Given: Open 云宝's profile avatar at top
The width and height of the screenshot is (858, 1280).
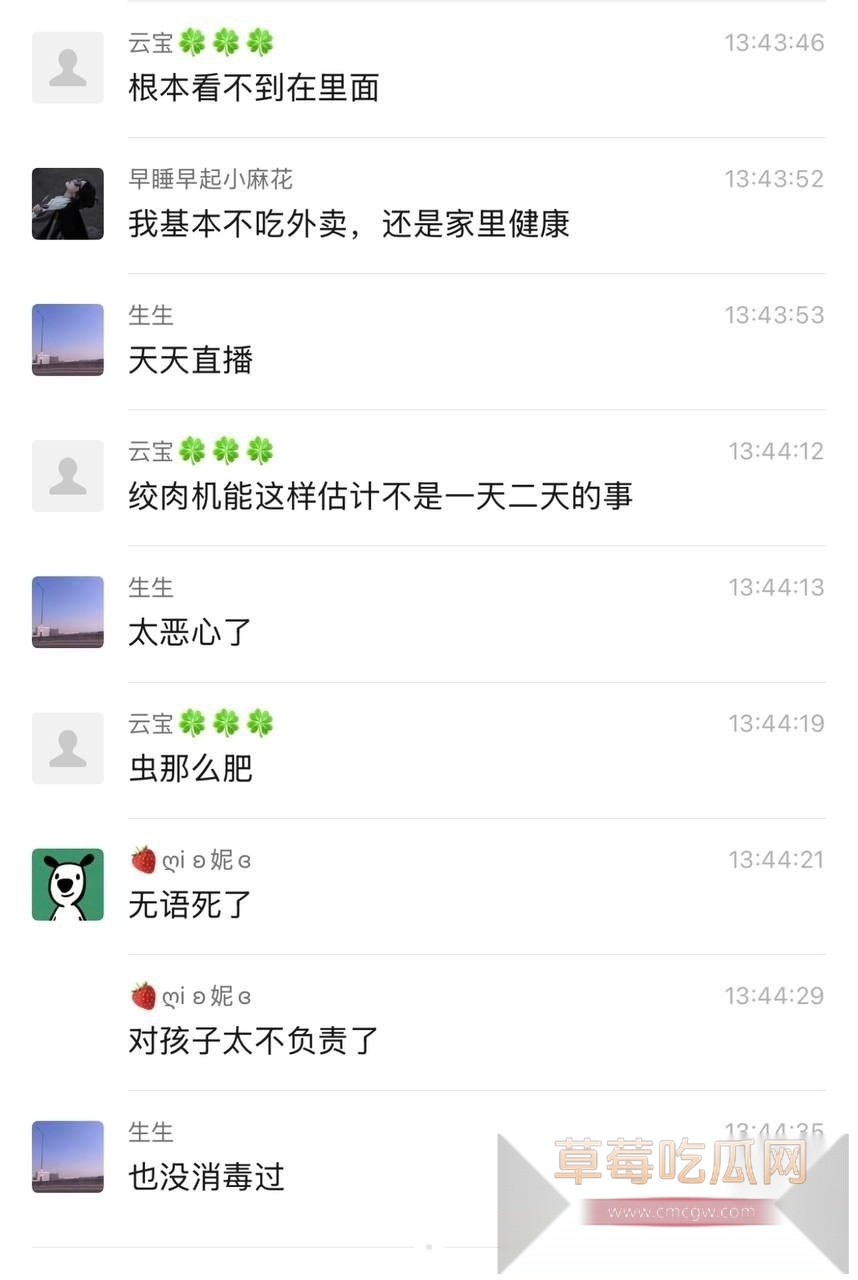Looking at the screenshot, I should pos(66,66).
